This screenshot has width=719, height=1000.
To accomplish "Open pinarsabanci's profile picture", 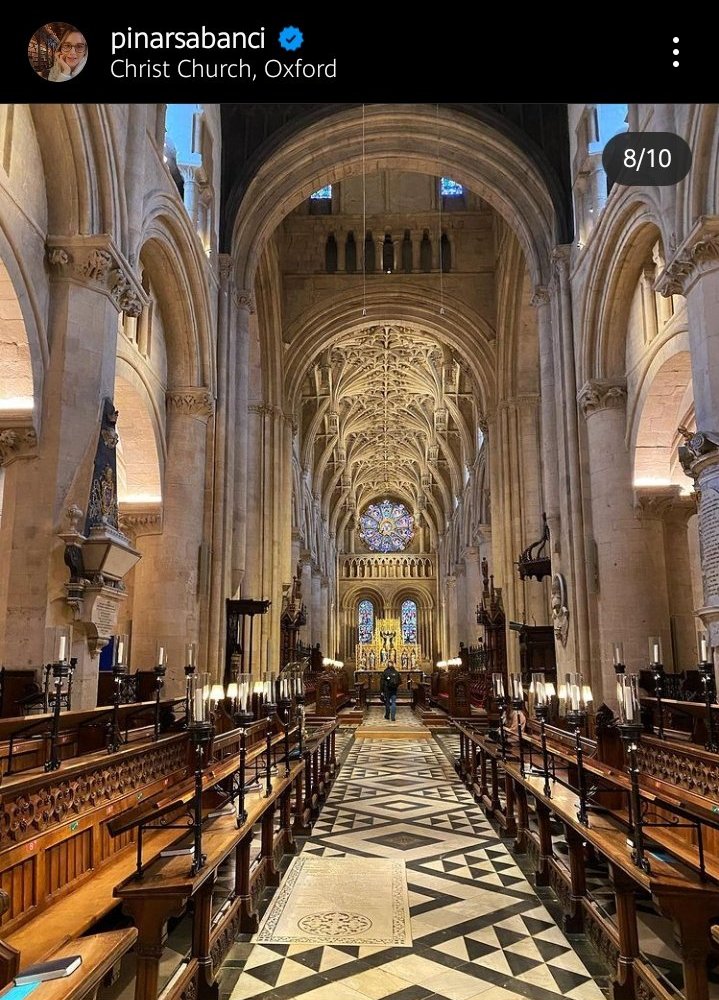I will tap(57, 52).
